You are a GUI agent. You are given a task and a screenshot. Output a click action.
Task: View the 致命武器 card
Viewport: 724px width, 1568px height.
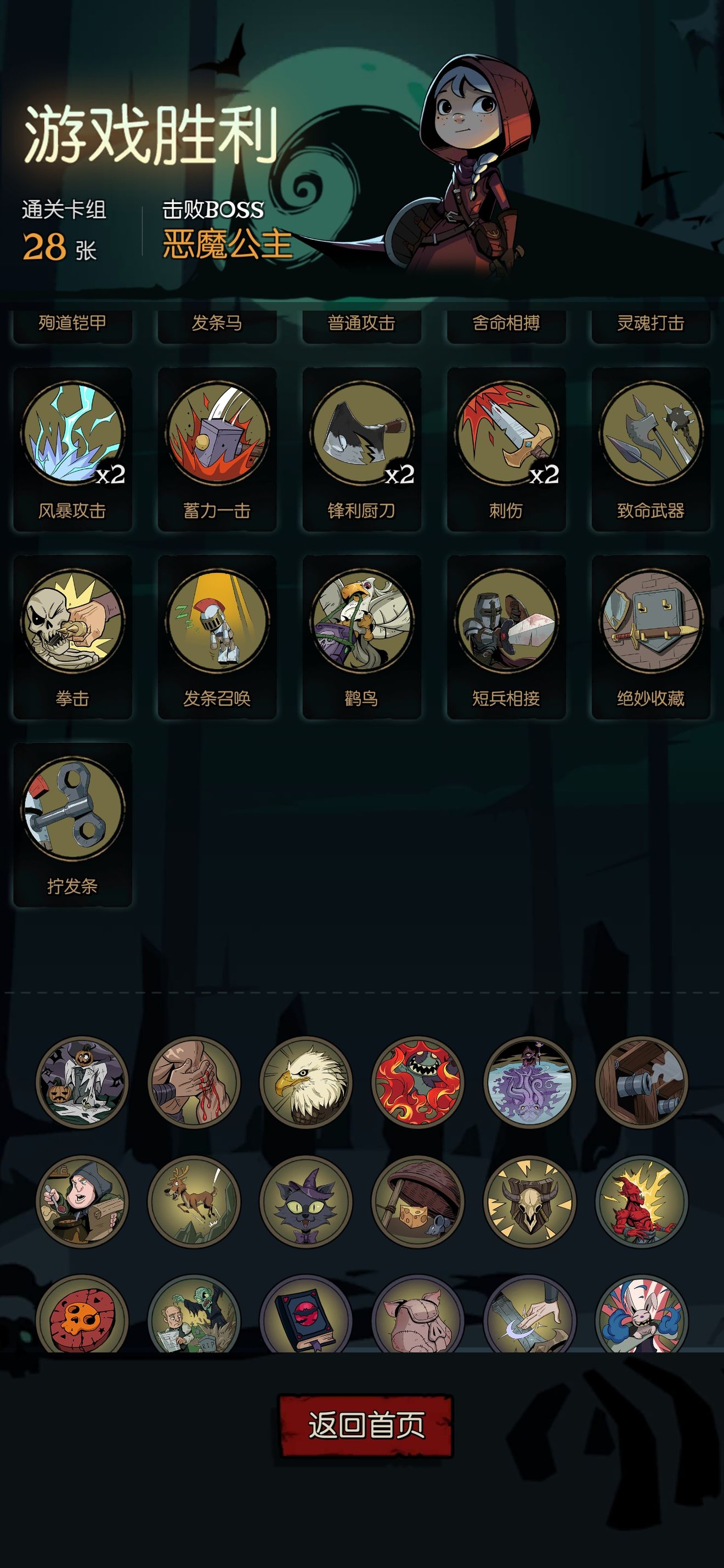[x=651, y=448]
